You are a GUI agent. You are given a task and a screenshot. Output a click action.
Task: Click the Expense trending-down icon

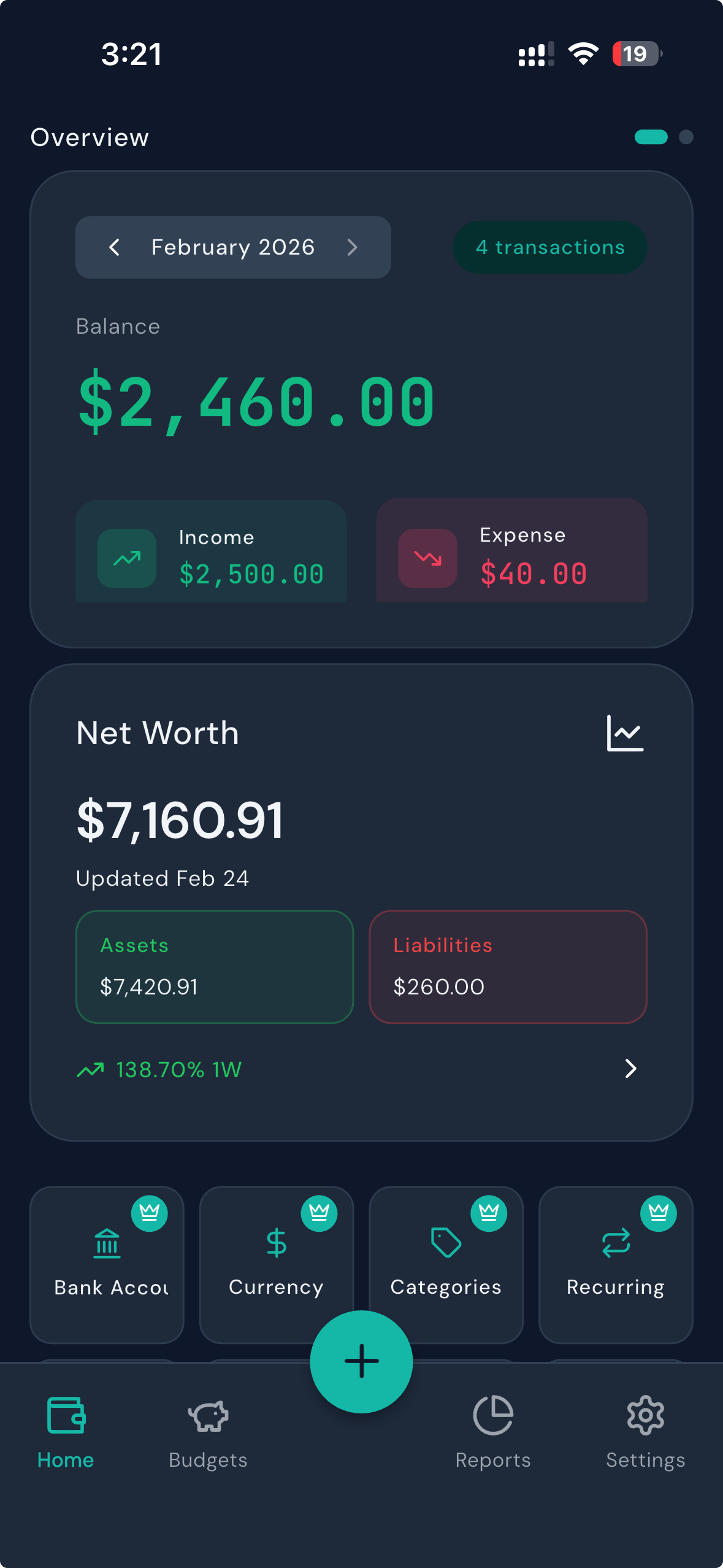tap(427, 558)
